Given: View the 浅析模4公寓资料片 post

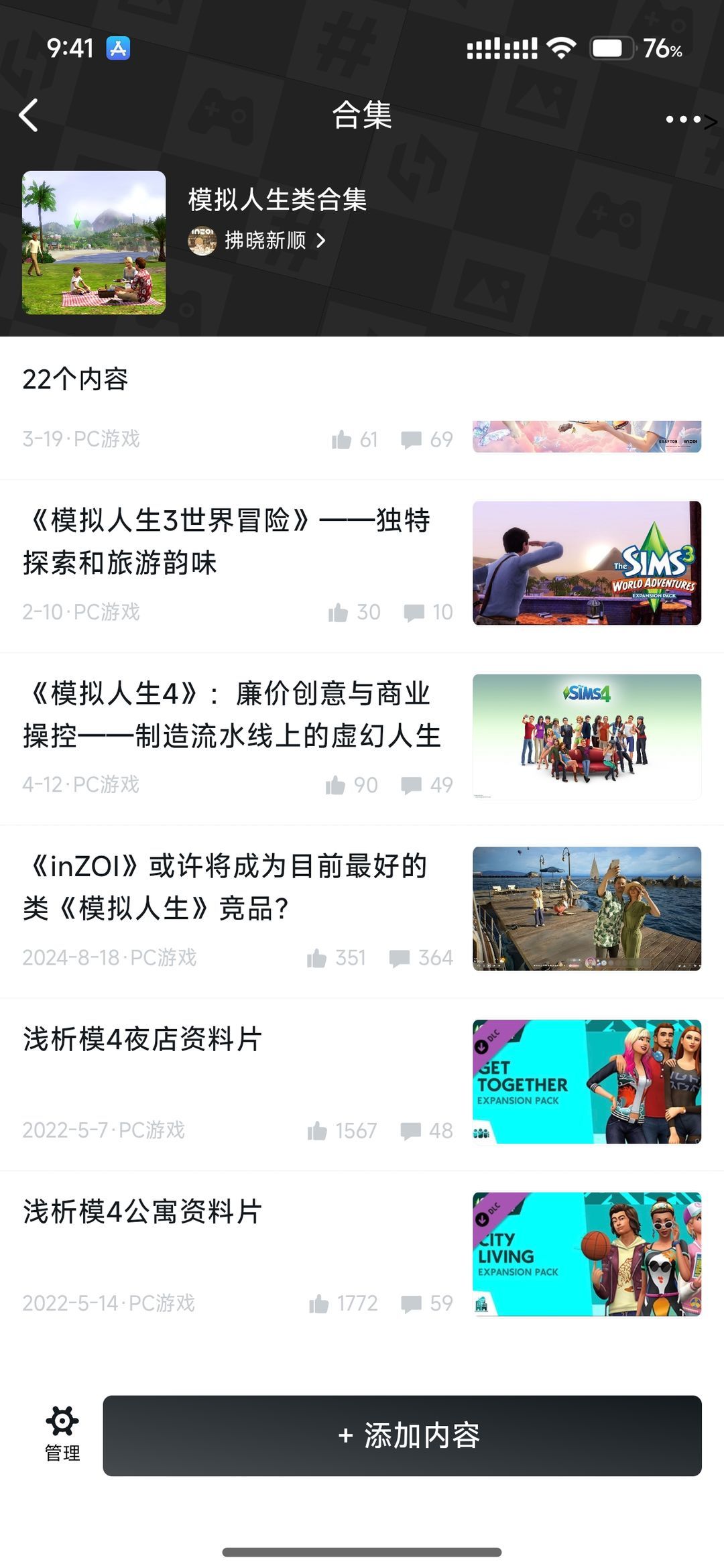Looking at the screenshot, I should coord(142,1211).
